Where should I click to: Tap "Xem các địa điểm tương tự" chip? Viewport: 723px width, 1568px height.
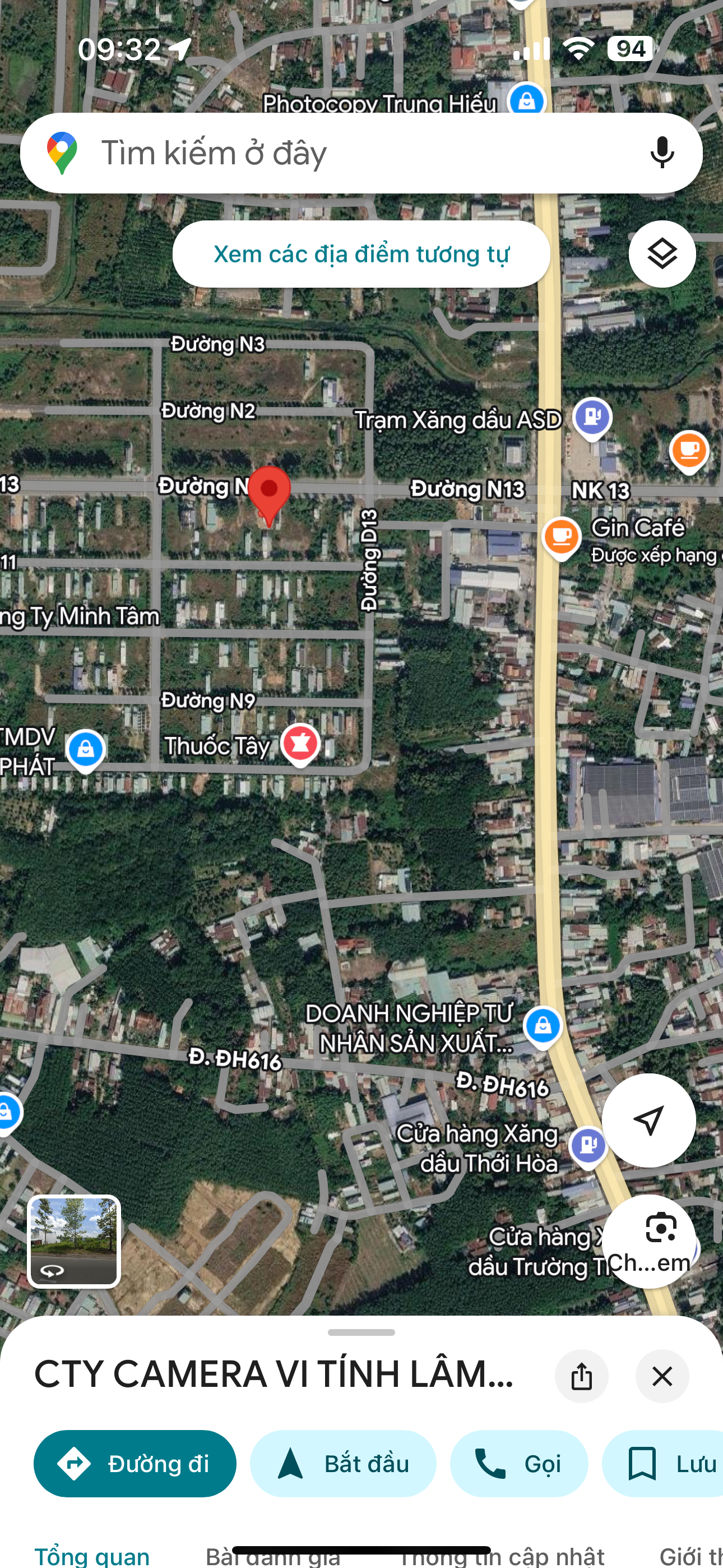(x=361, y=254)
